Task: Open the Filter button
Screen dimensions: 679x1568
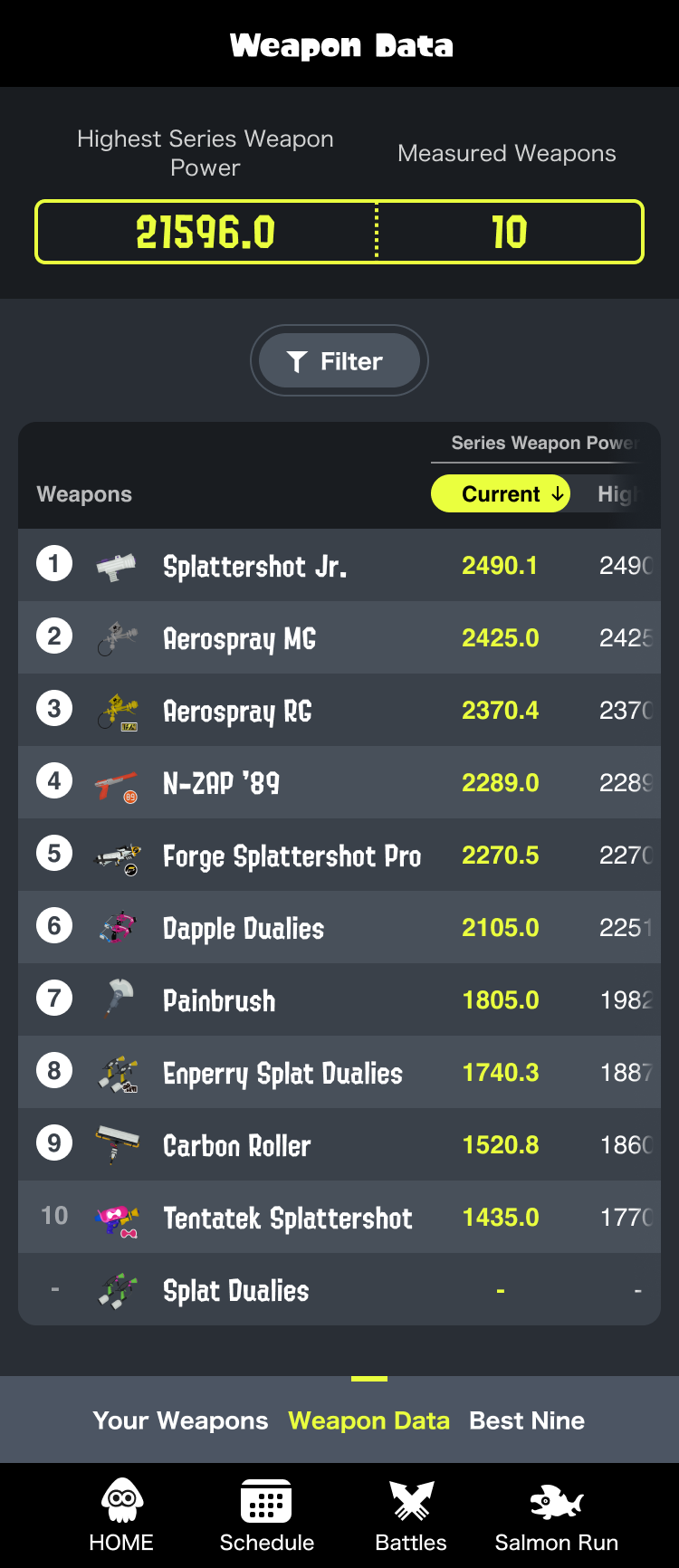Action: [339, 361]
